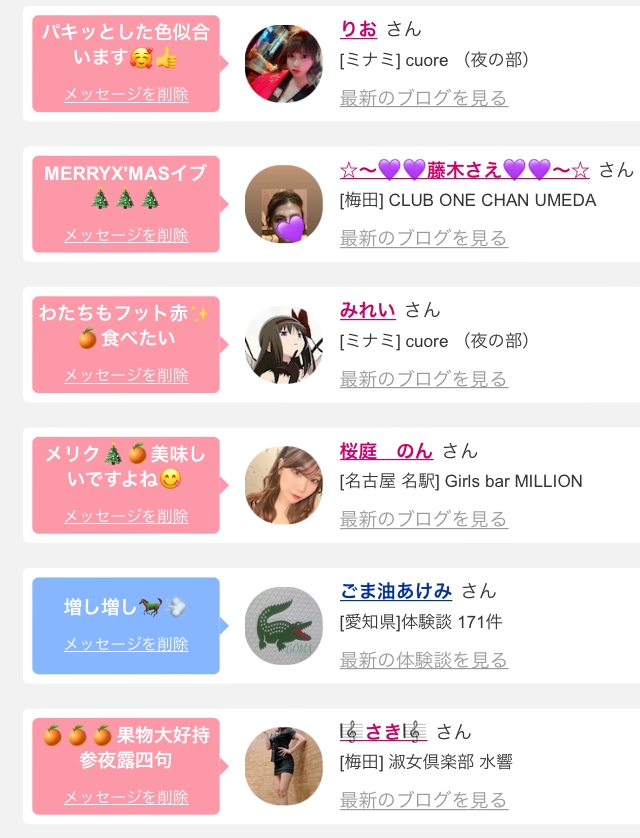This screenshot has height=838, width=640.
Task: Delete the MERRYX'MASイブ message
Action: pos(126,235)
